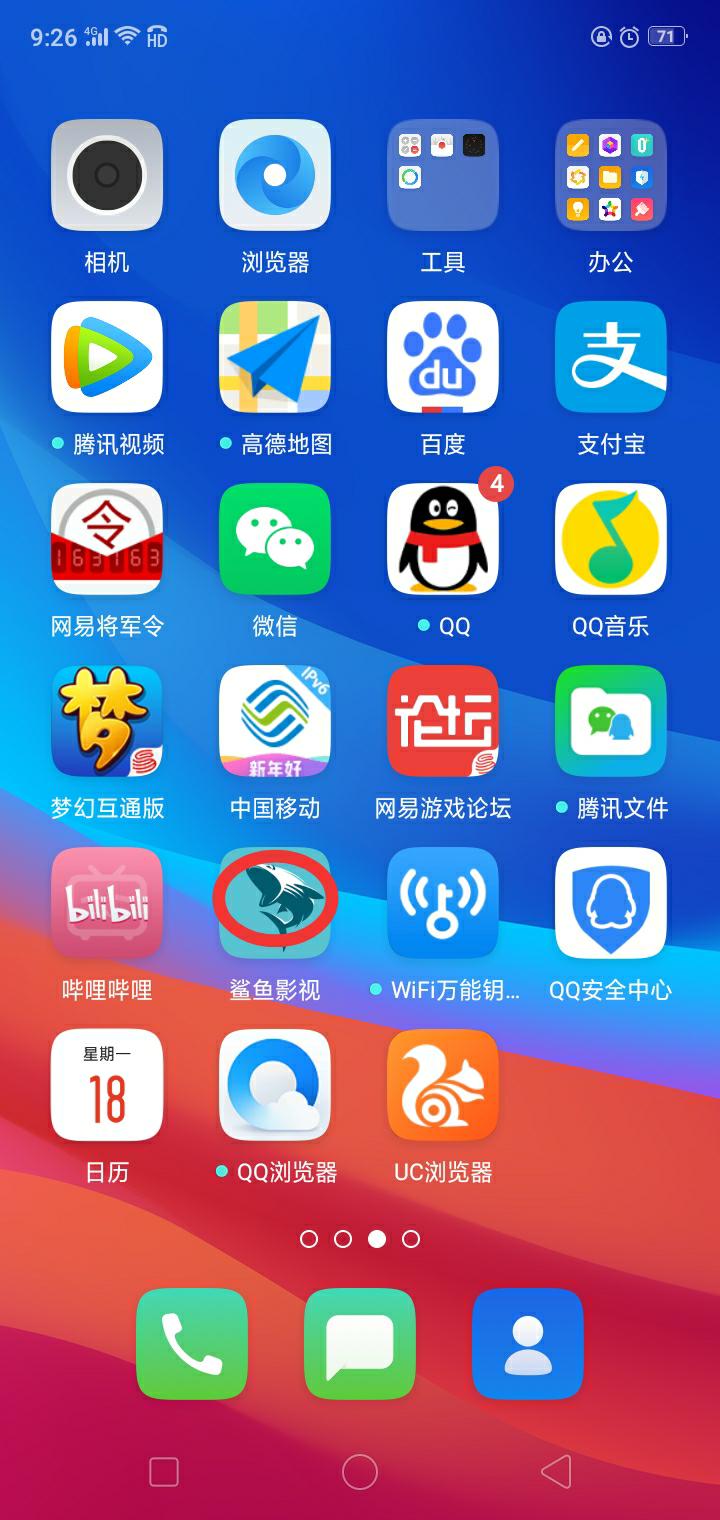Open the phone dialer in the dock
Screen dimensions: 720x1520
point(192,1343)
